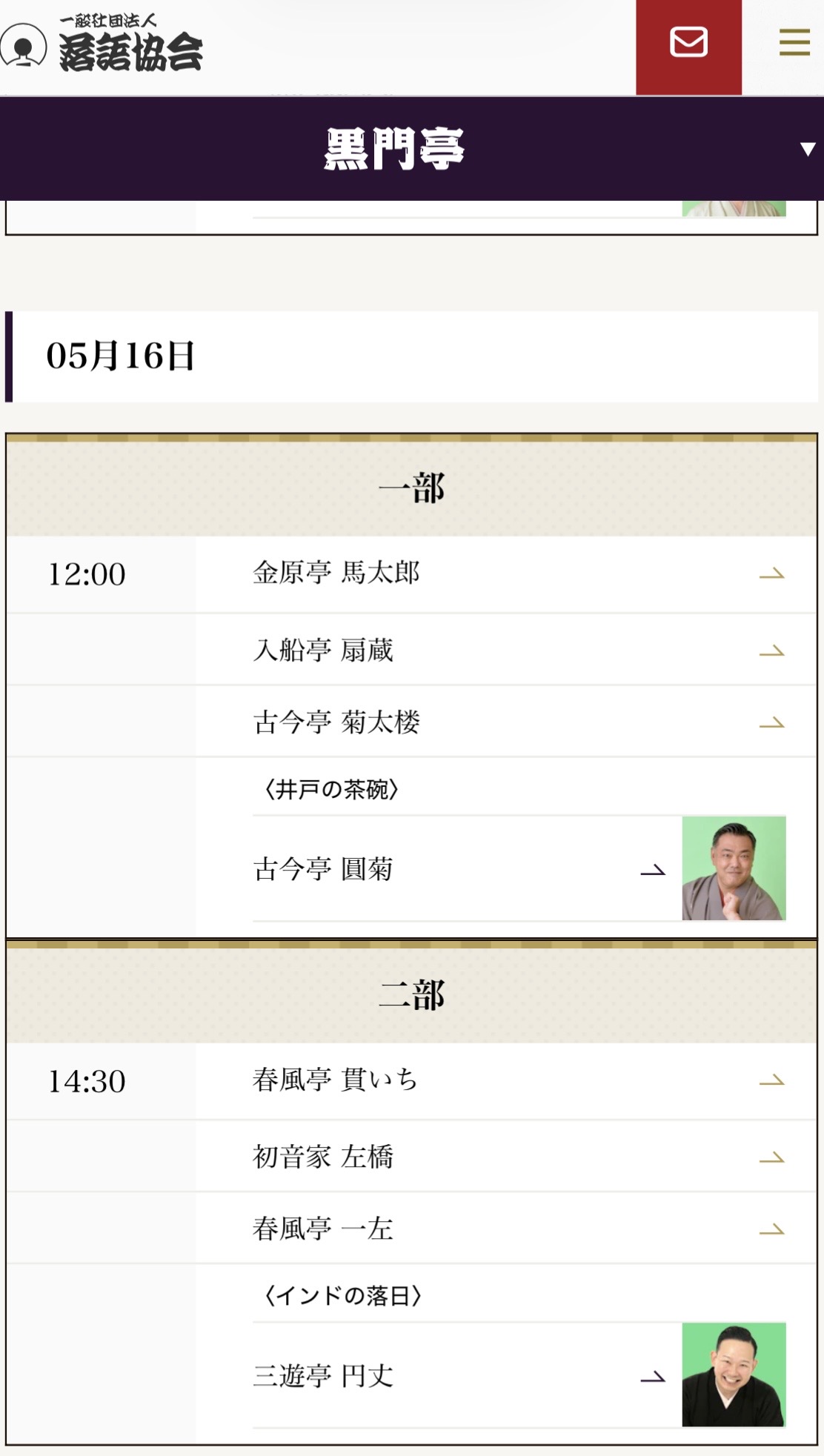Image resolution: width=824 pixels, height=1456 pixels.
Task: Open performer 初音家 左橋
Action: pyautogui.click(x=505, y=1157)
